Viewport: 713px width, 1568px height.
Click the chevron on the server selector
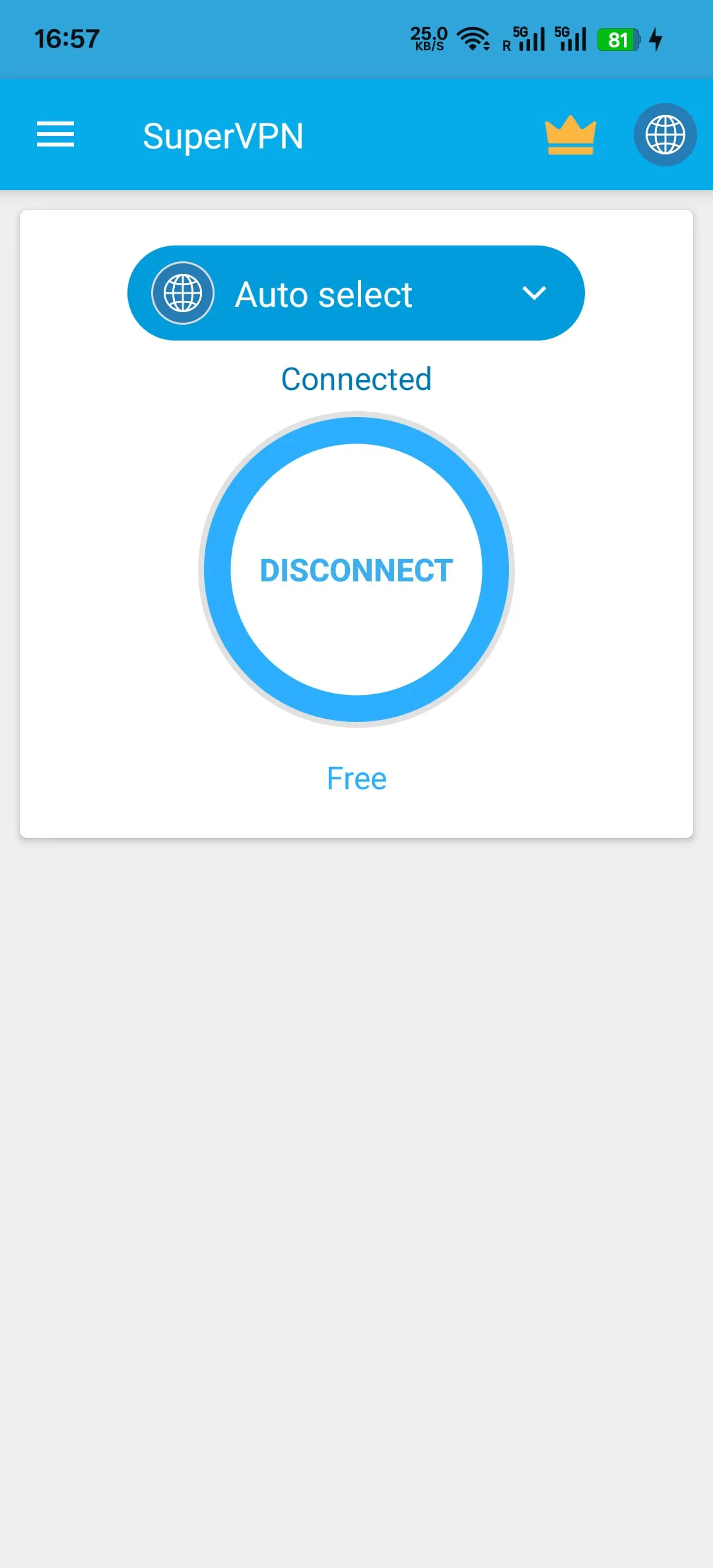[535, 293]
